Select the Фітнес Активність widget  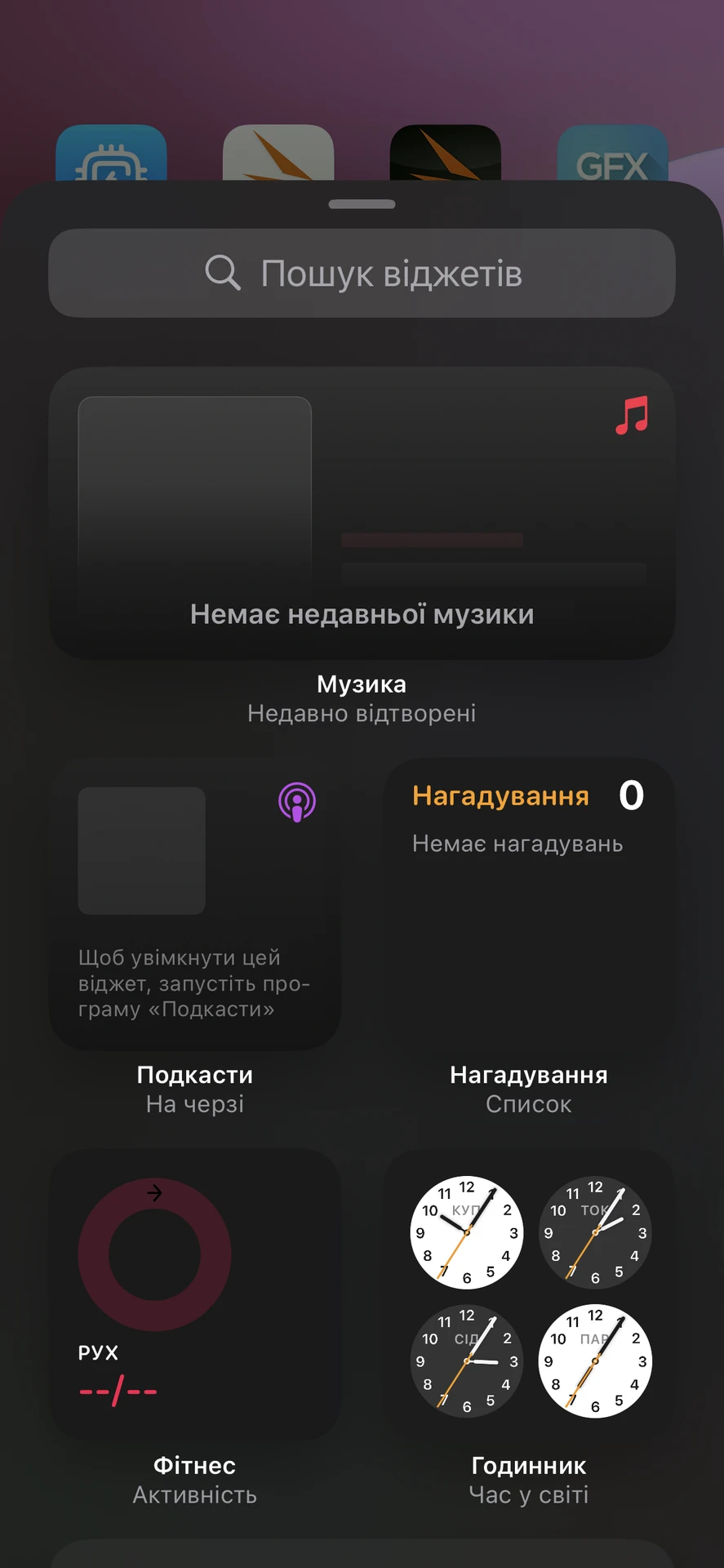pyautogui.click(x=194, y=1294)
